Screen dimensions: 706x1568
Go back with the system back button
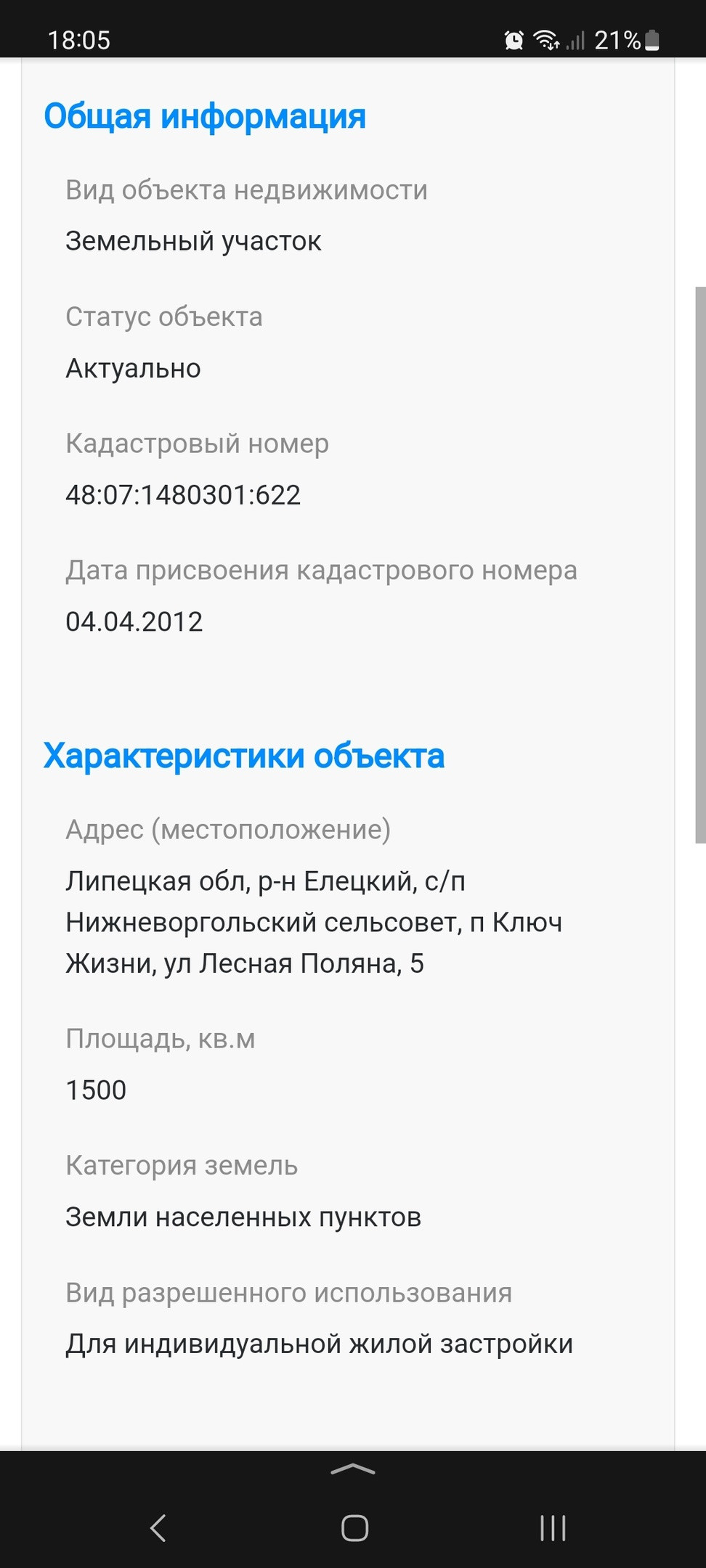158,1528
